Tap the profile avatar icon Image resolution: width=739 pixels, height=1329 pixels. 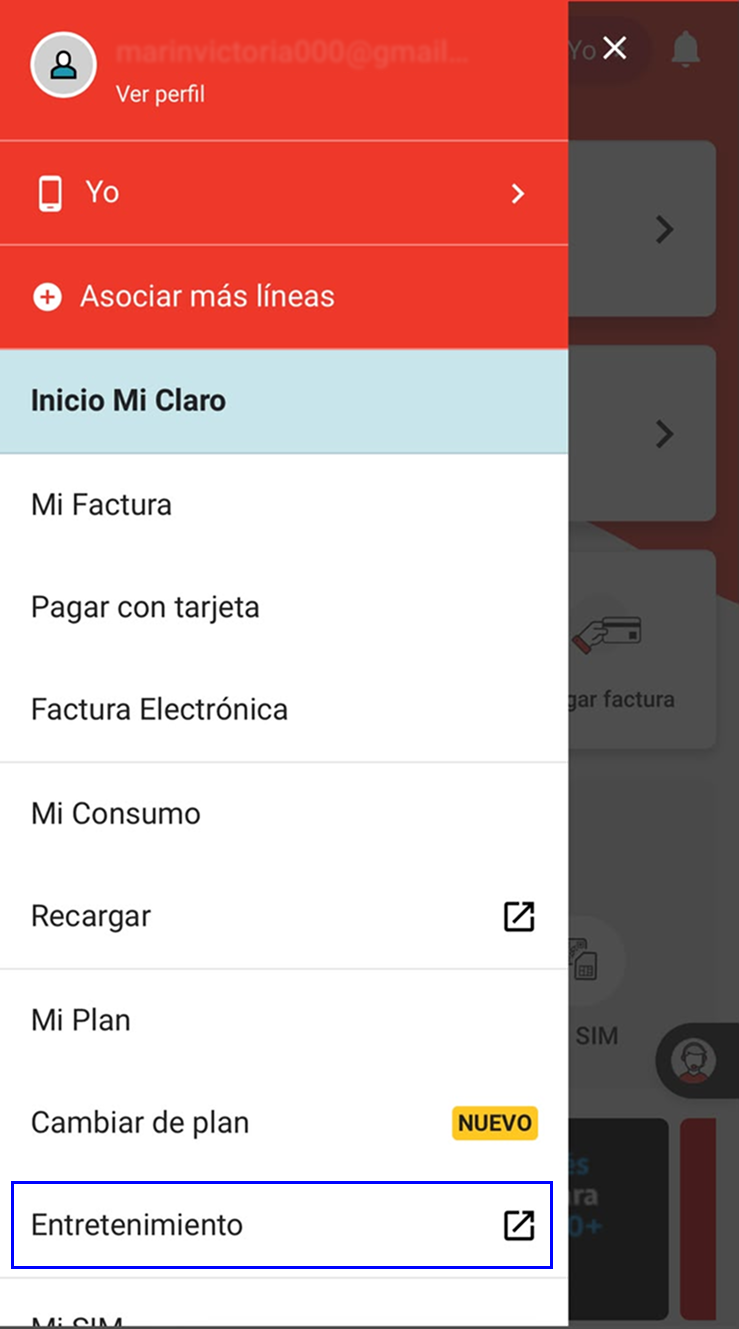point(64,65)
